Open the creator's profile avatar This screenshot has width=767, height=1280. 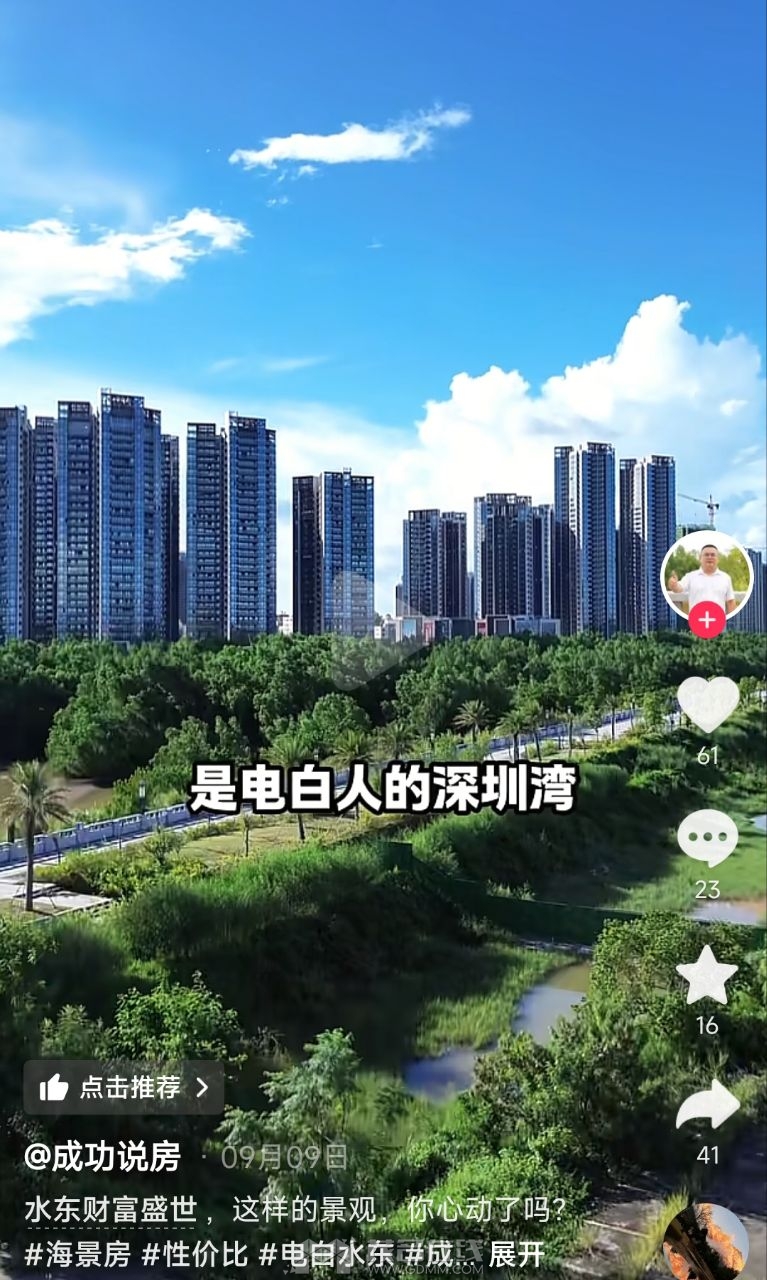coord(706,576)
